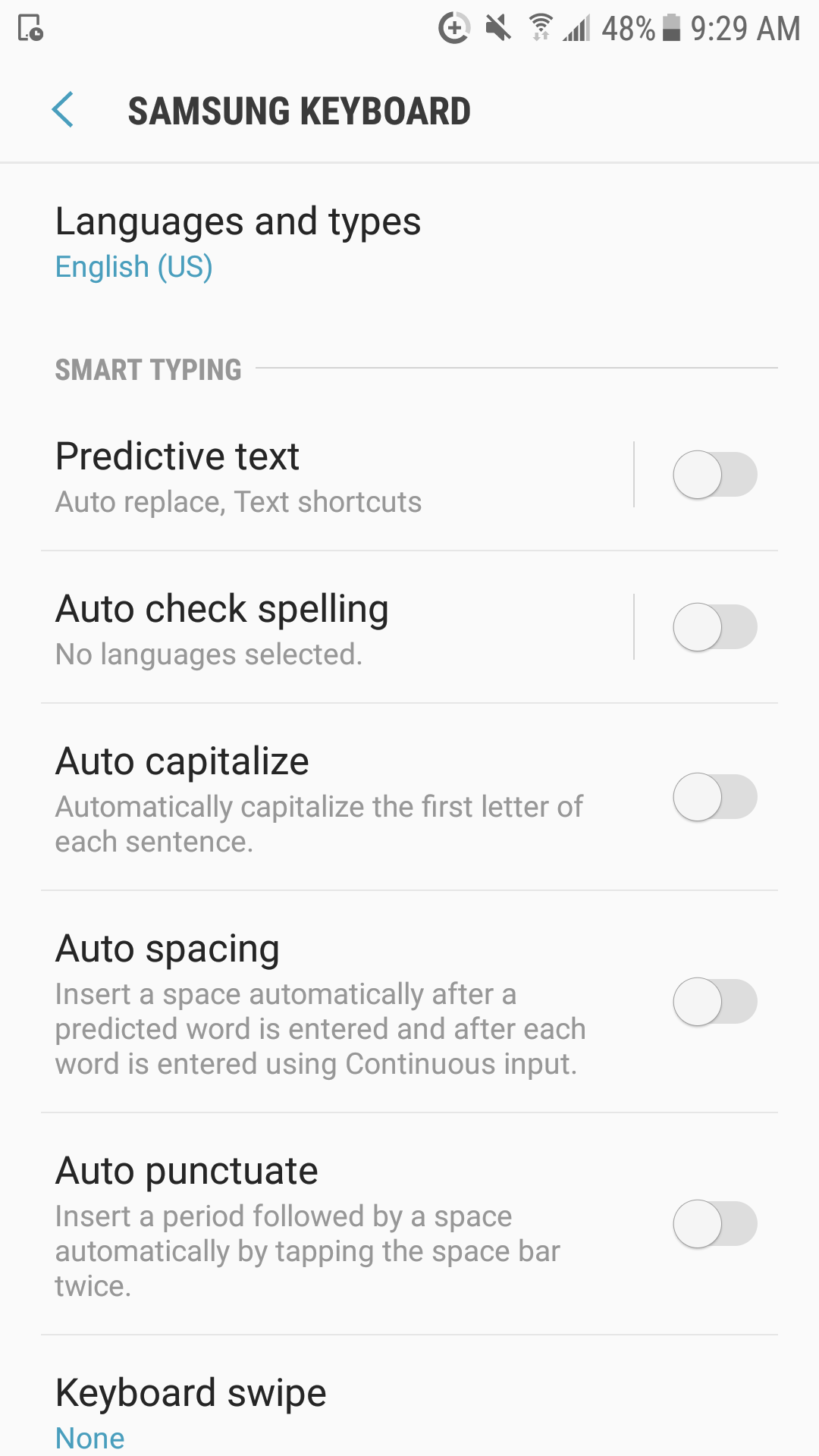Tap the Wi-Fi icon in the status bar
This screenshot has height=1456, width=819.
click(x=541, y=27)
